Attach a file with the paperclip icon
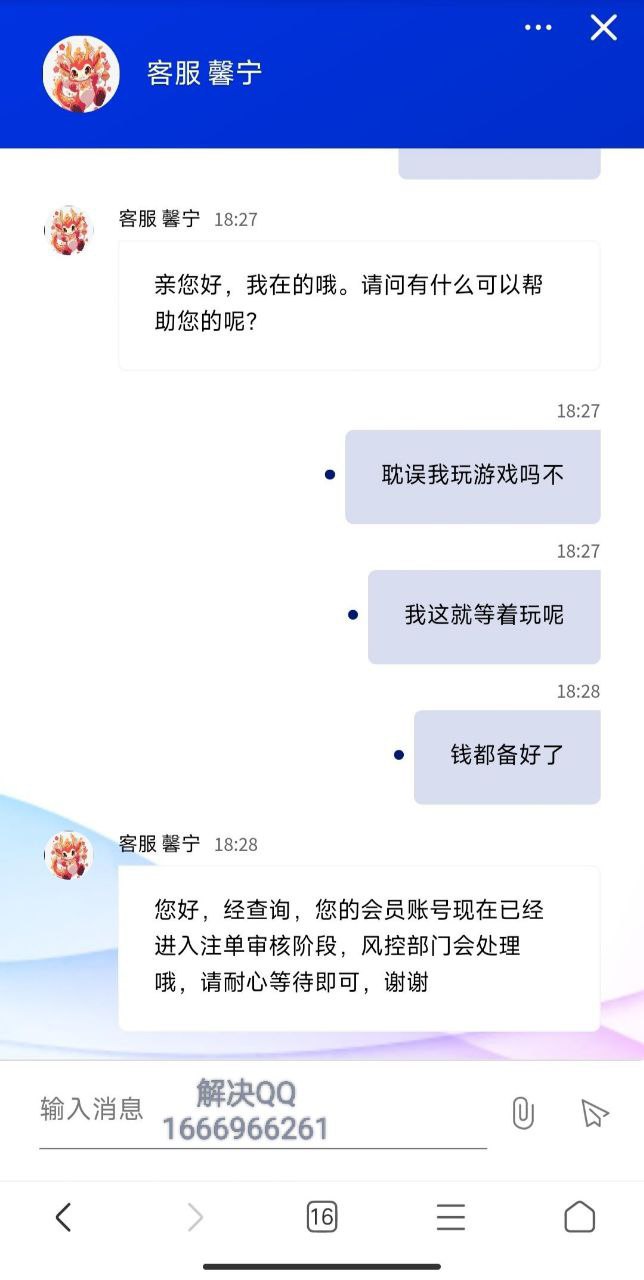 click(522, 1112)
